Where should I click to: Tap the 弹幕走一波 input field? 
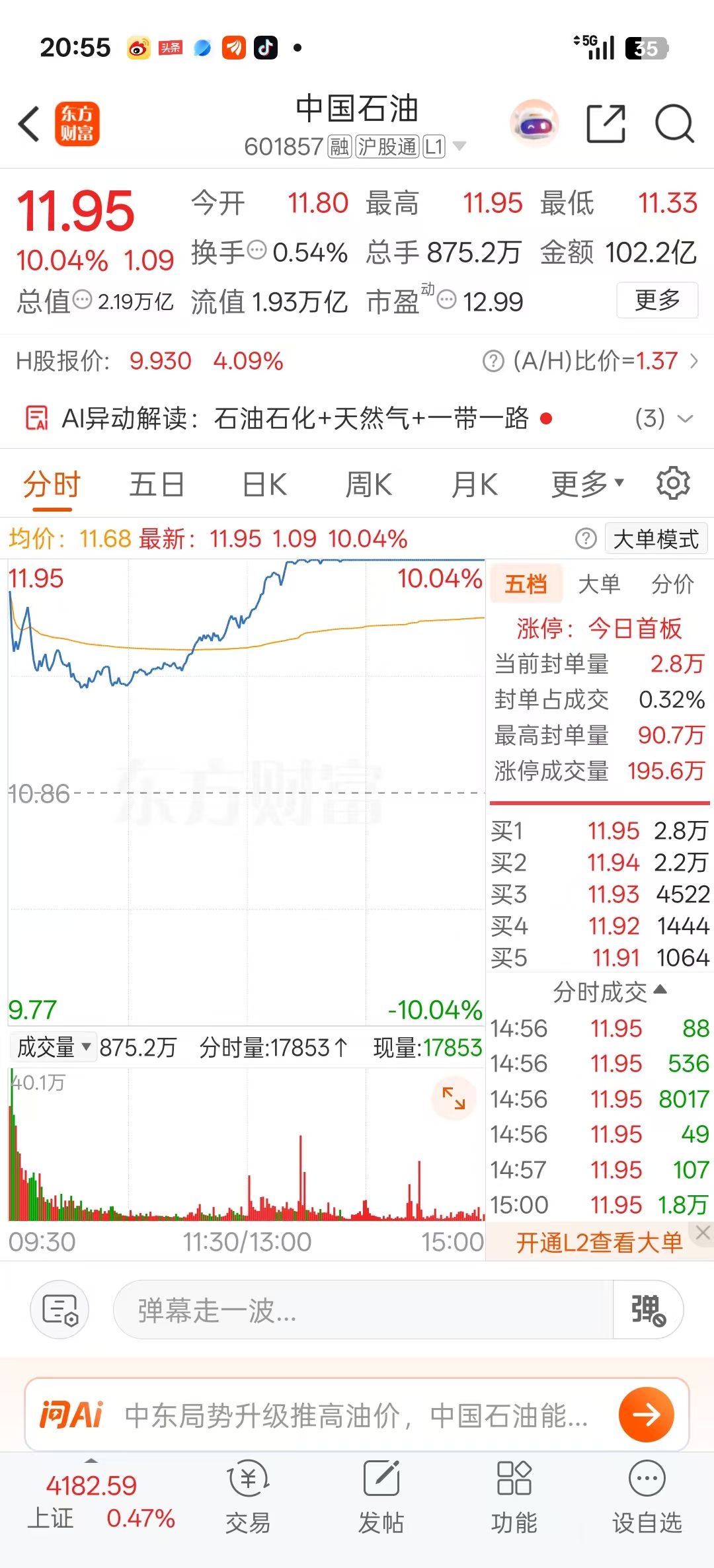[364, 1310]
